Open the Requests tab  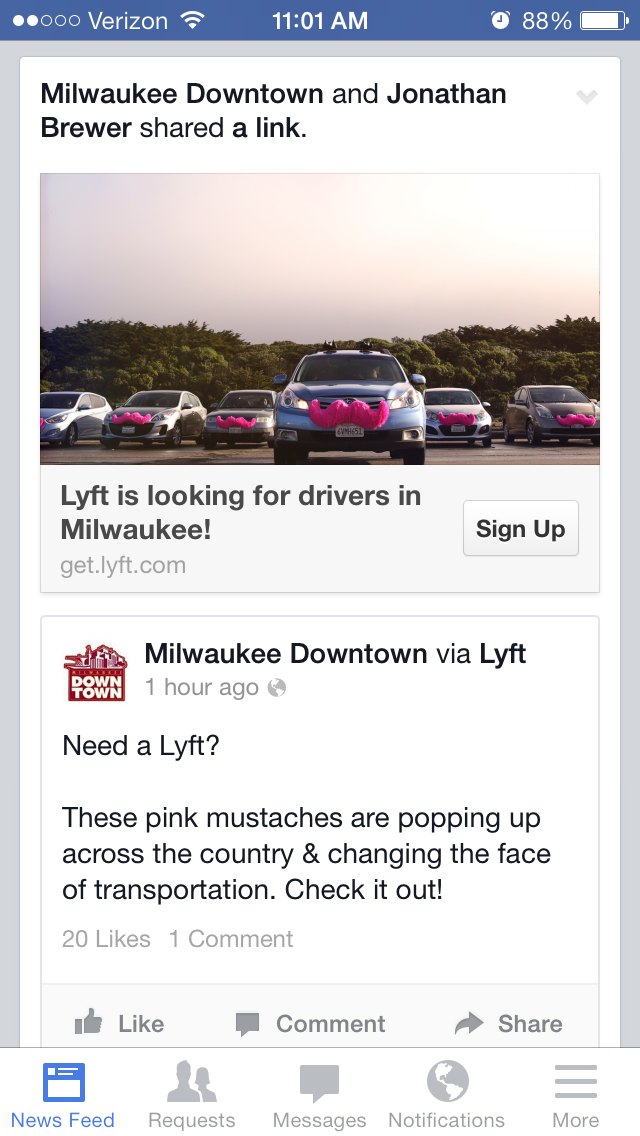191,1094
